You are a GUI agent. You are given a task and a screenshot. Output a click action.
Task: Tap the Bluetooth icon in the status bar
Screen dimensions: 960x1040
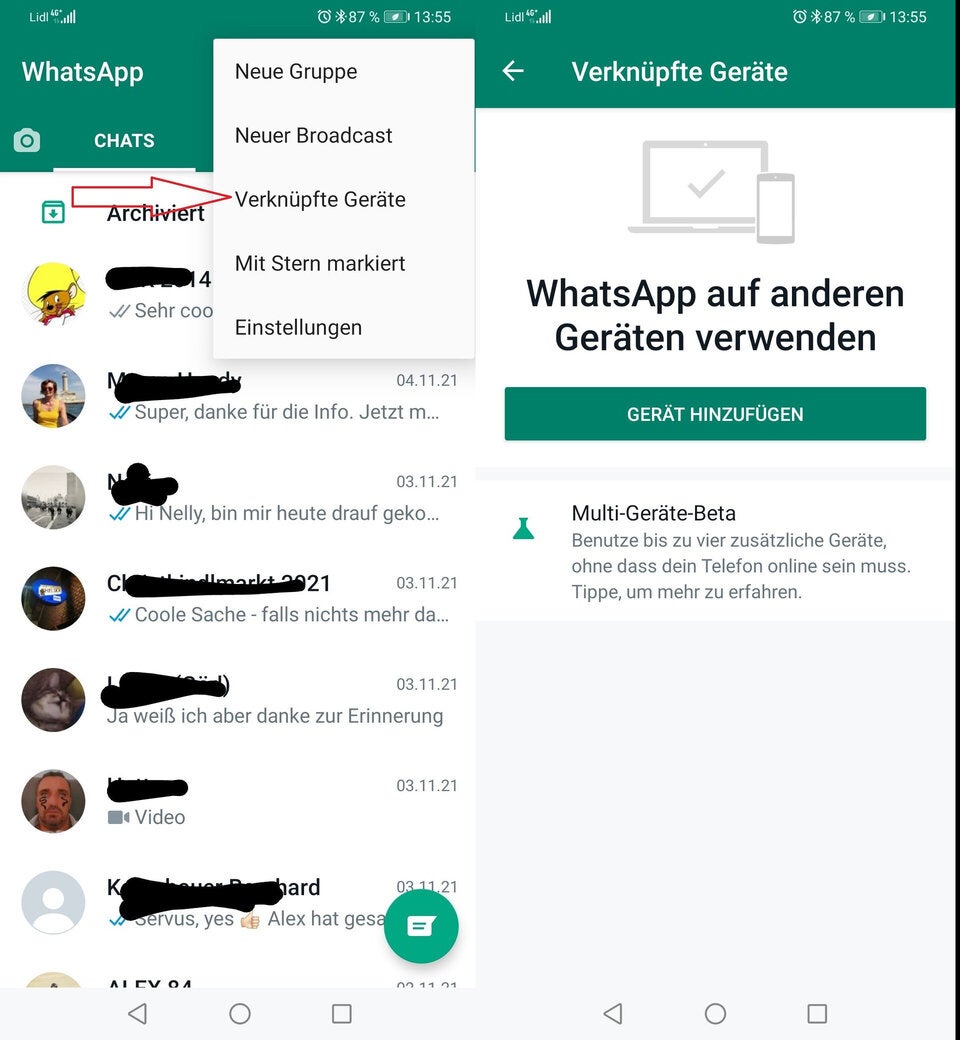[815, 16]
